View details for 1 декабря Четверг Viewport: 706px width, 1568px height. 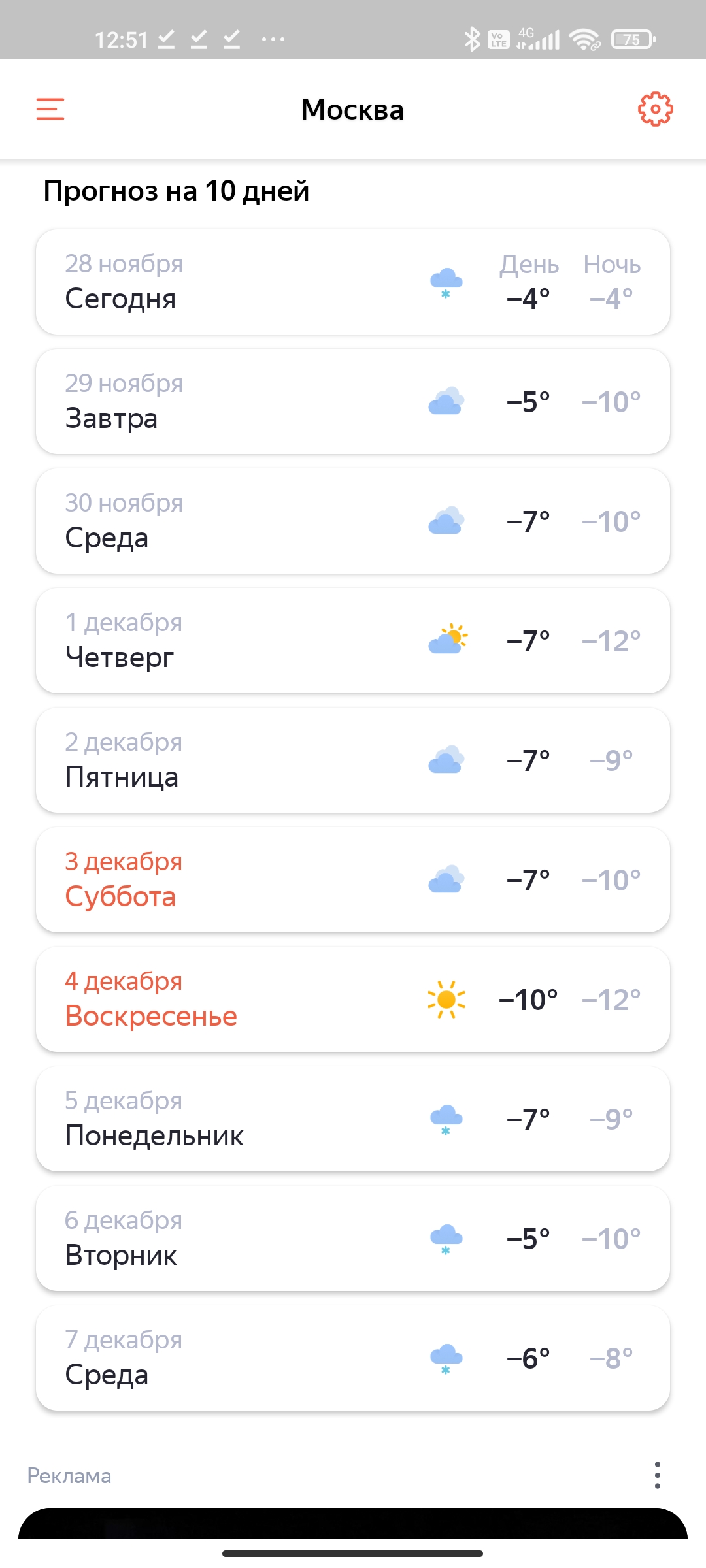(x=353, y=641)
